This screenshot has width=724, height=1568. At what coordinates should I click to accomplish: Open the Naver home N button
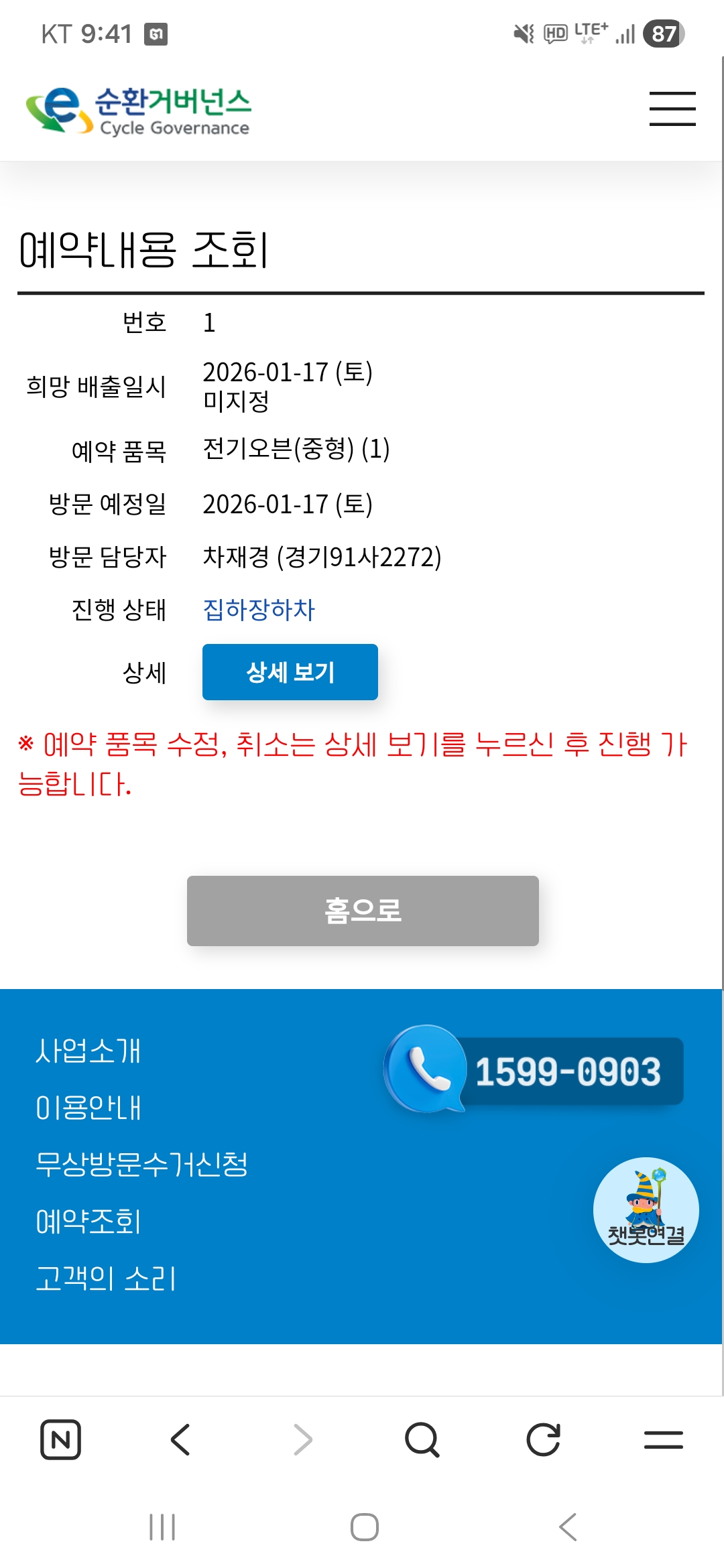61,1439
